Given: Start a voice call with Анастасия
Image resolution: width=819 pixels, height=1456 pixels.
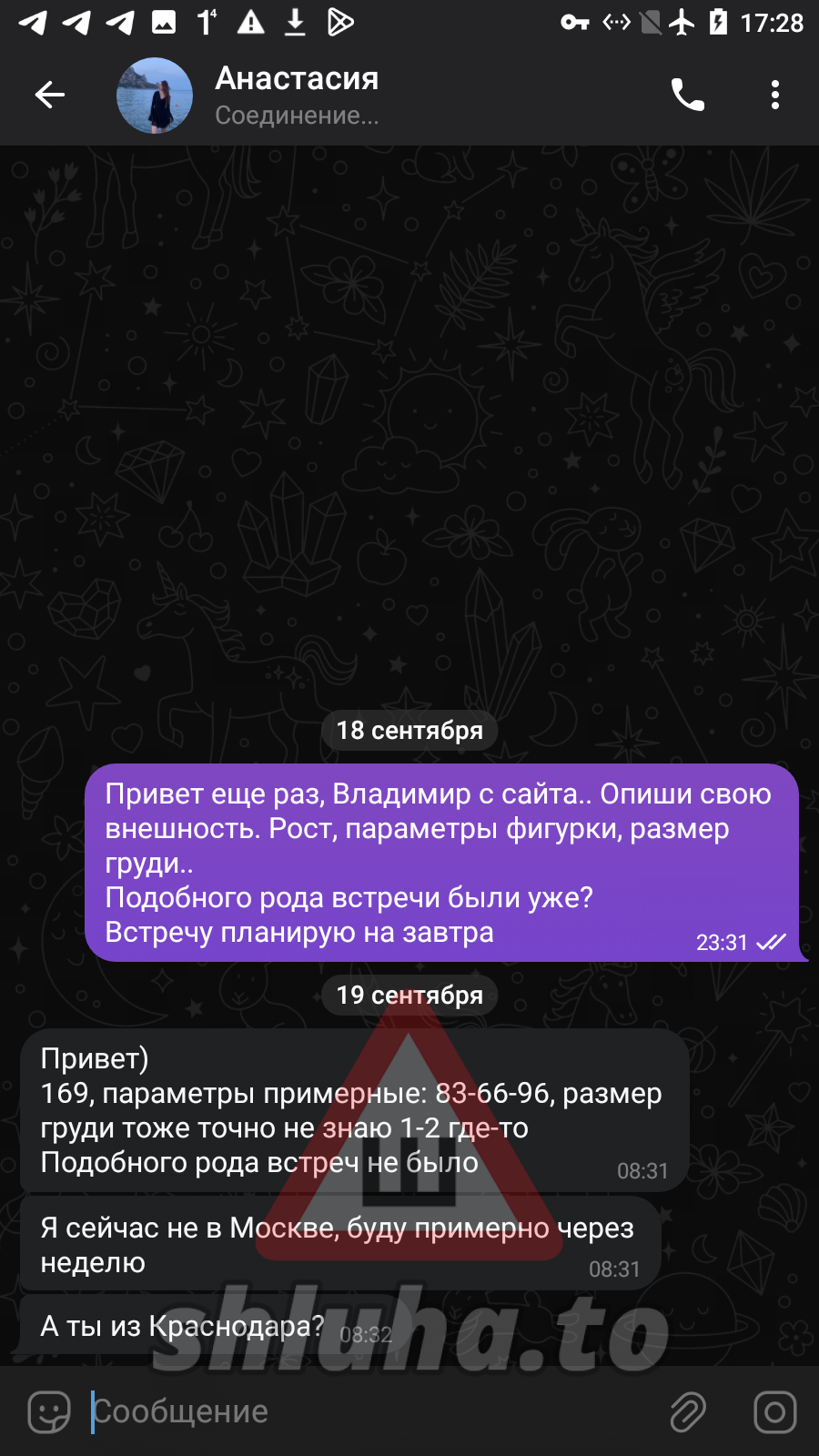Looking at the screenshot, I should pyautogui.click(x=687, y=95).
